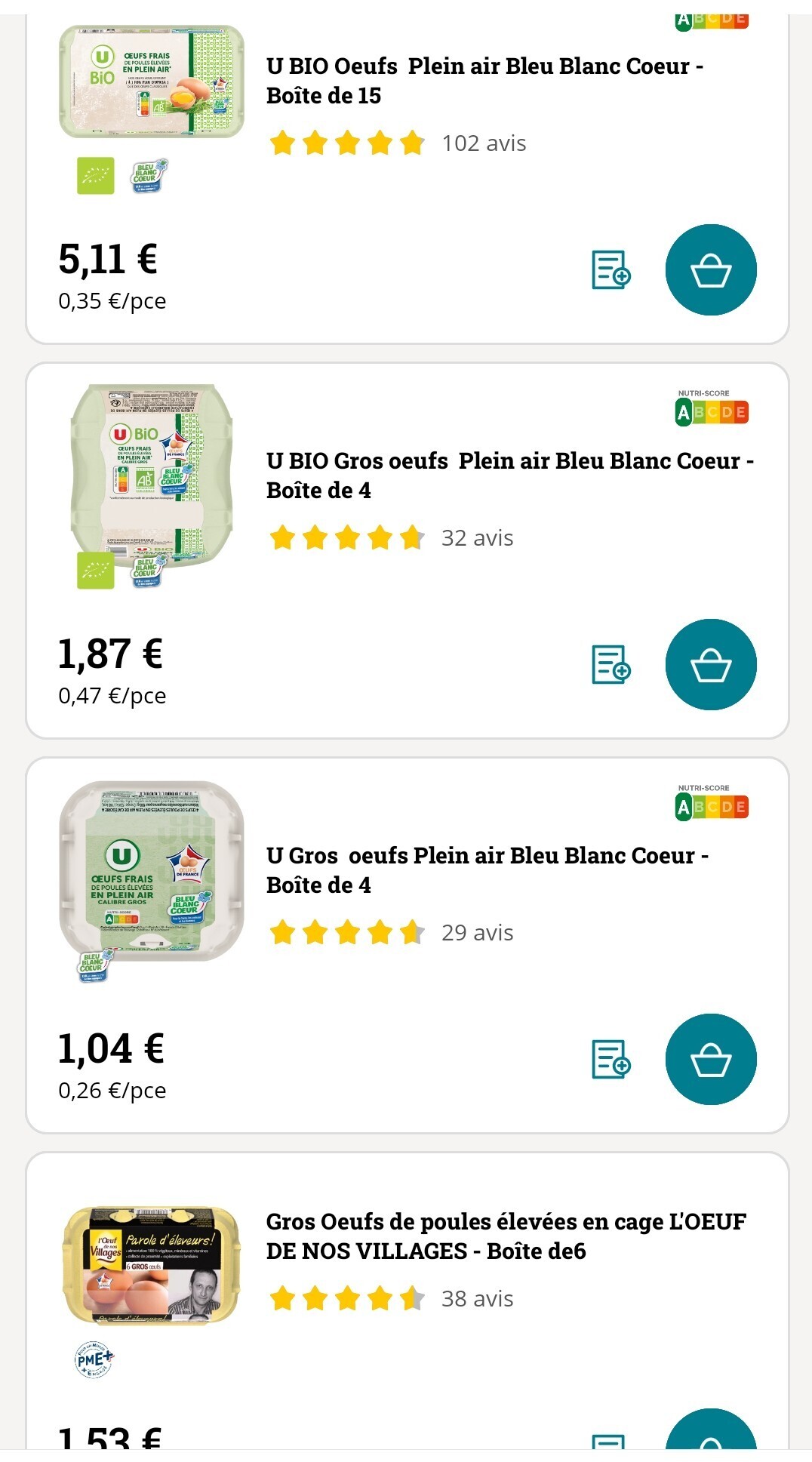See the 102 avis for U BIO Oeufs
This screenshot has height=1462, width=812.
484,143
